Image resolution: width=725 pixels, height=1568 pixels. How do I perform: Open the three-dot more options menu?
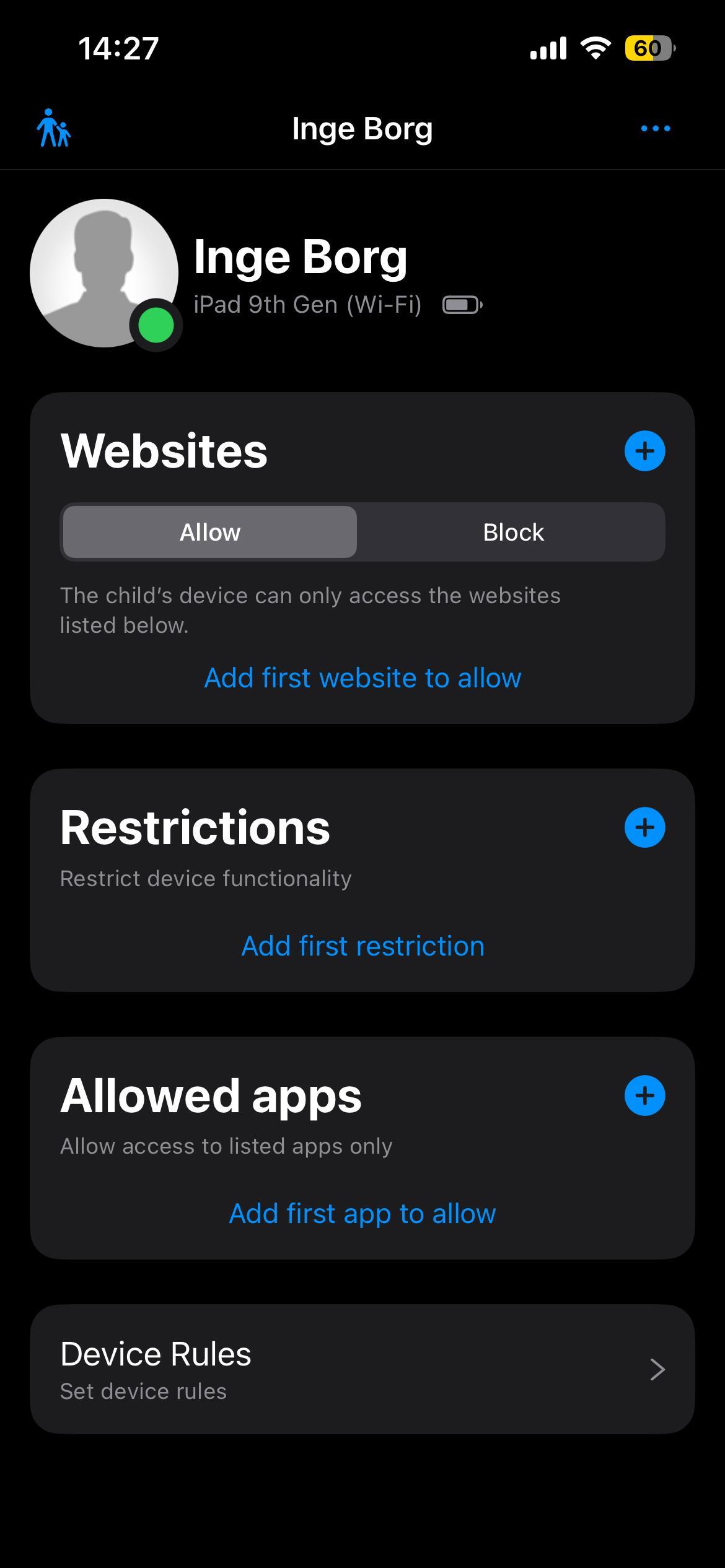point(655,129)
